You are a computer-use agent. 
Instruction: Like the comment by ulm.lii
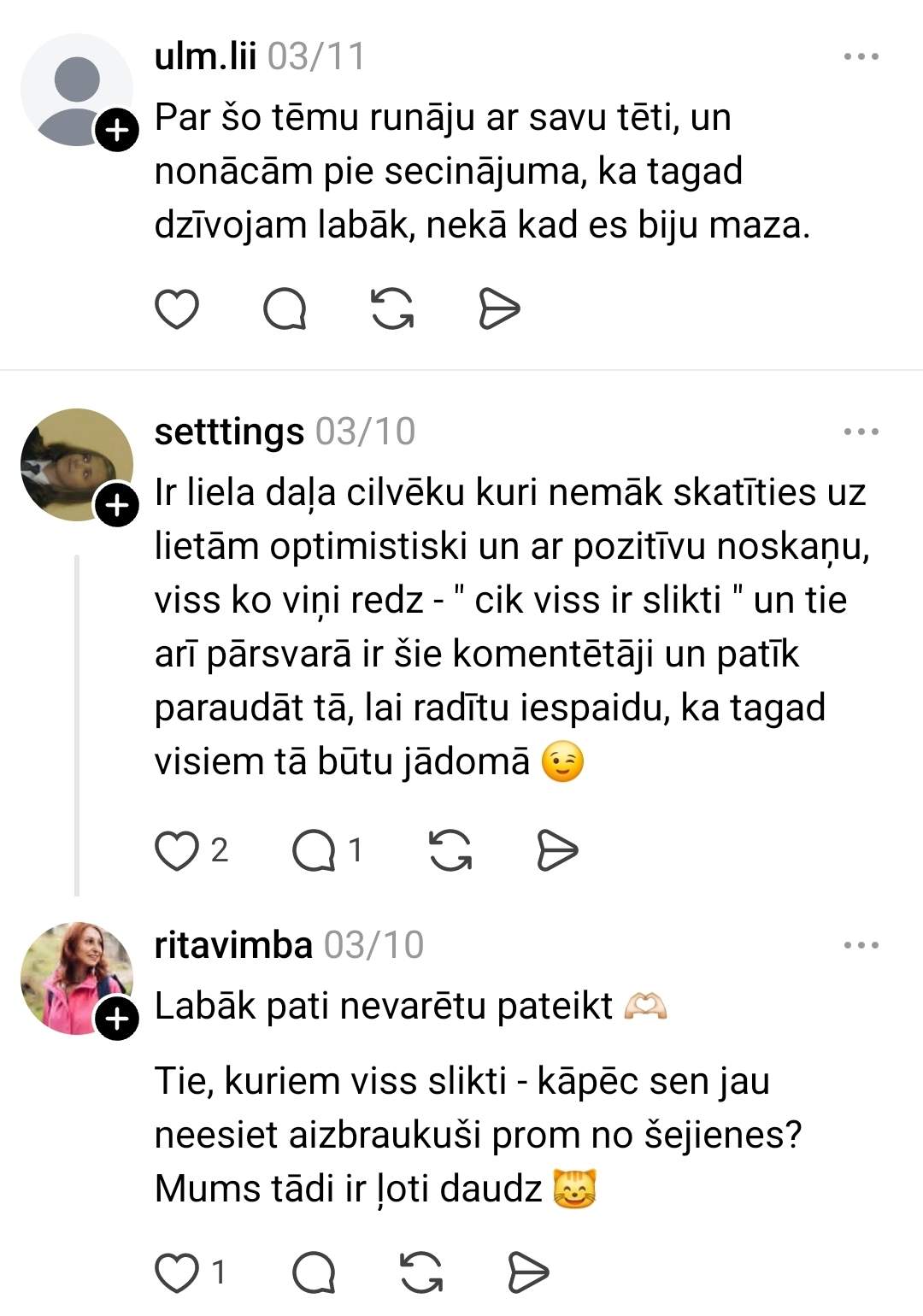(x=177, y=308)
